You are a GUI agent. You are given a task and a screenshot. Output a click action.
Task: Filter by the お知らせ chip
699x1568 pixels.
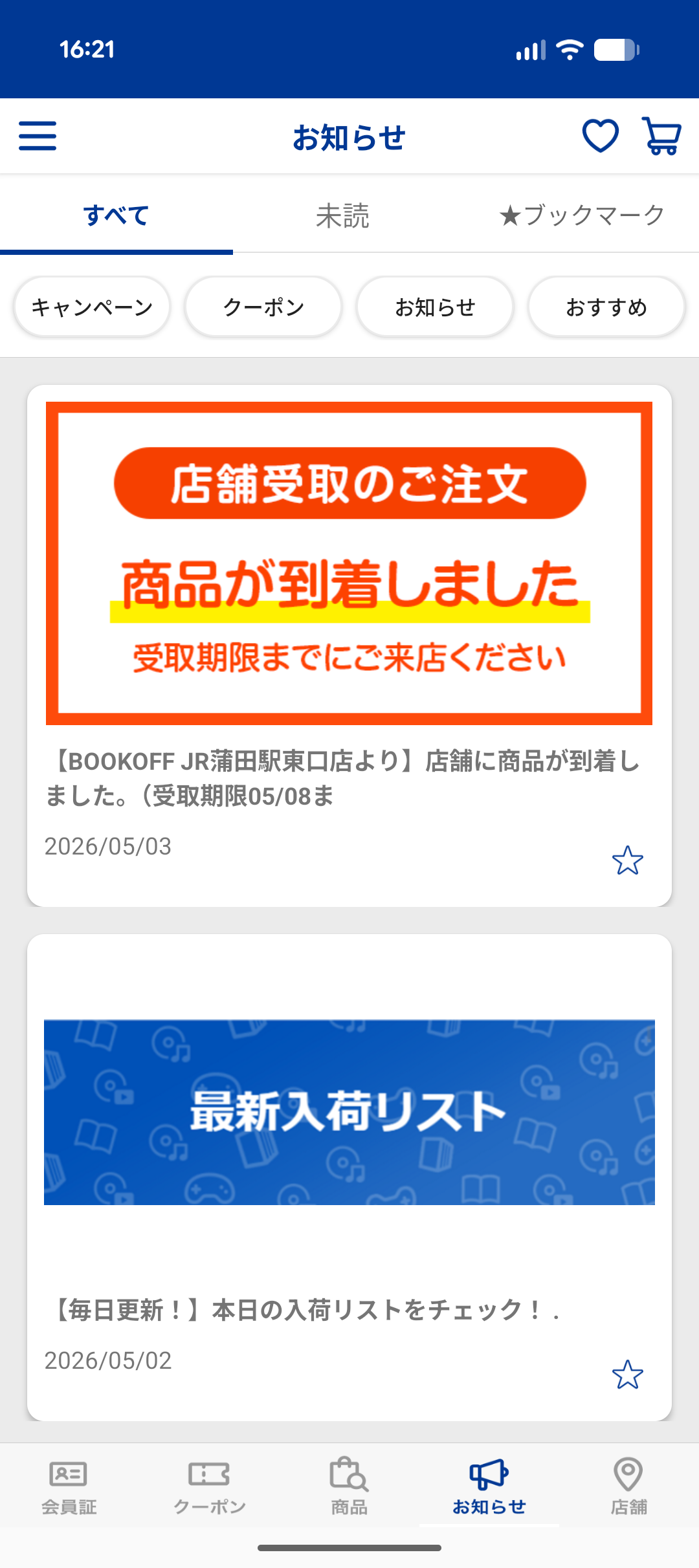tap(435, 307)
